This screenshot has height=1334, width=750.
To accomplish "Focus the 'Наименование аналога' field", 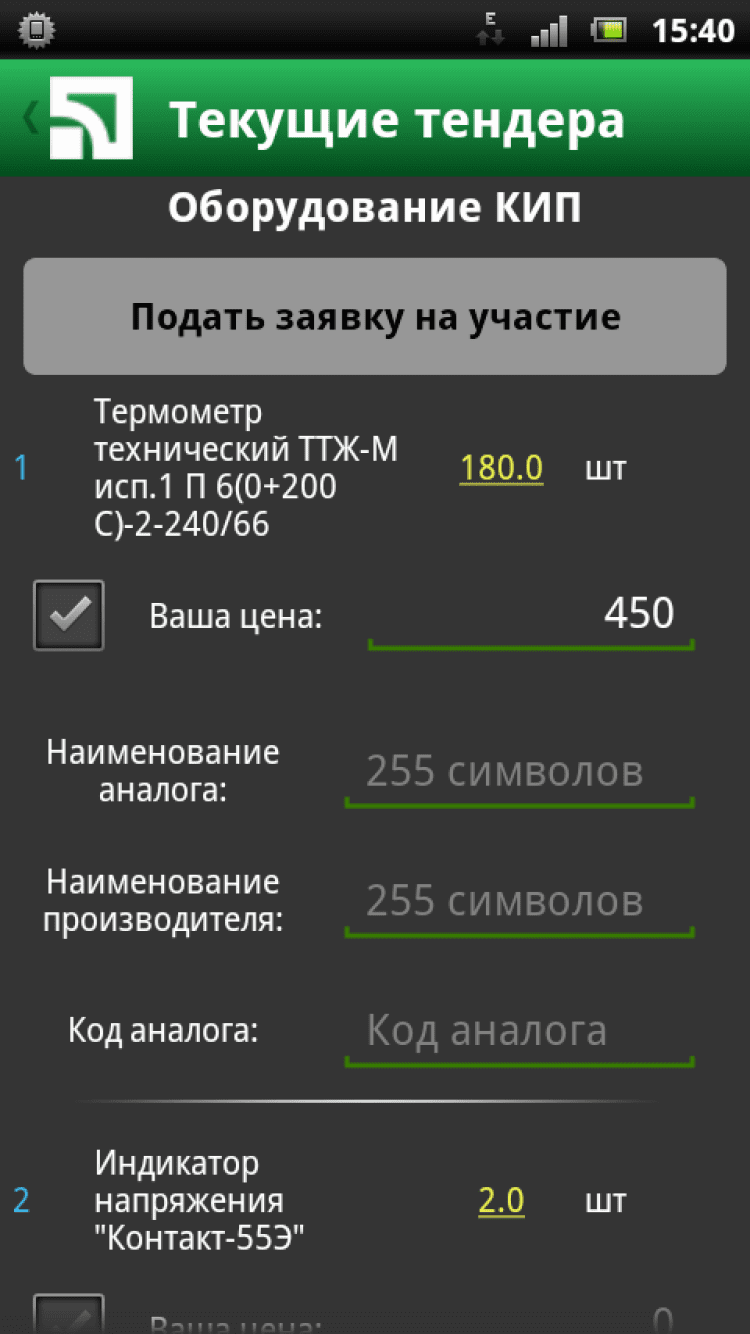I will coord(519,772).
